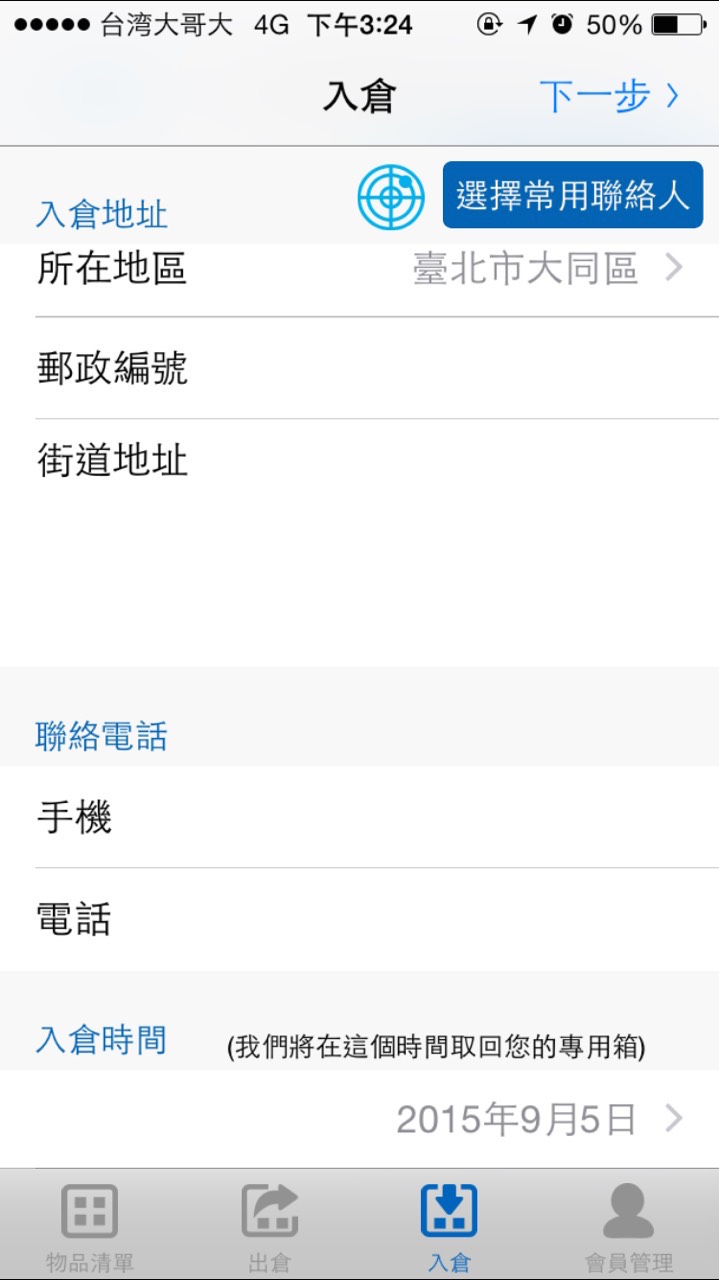
Task: Switch to the 入倉 tab
Action: tap(449, 1226)
